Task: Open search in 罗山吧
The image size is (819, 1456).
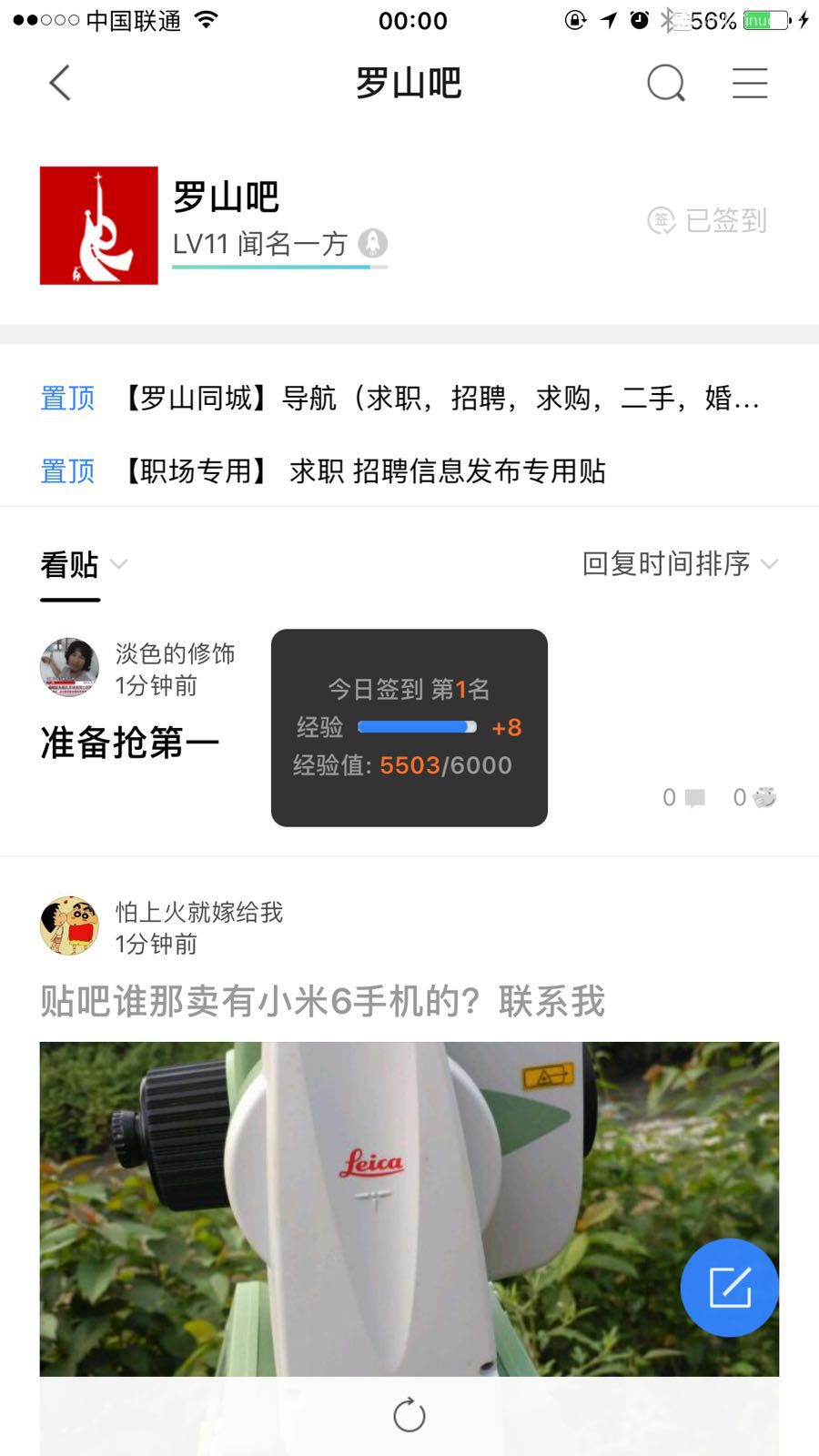Action: pos(666,84)
